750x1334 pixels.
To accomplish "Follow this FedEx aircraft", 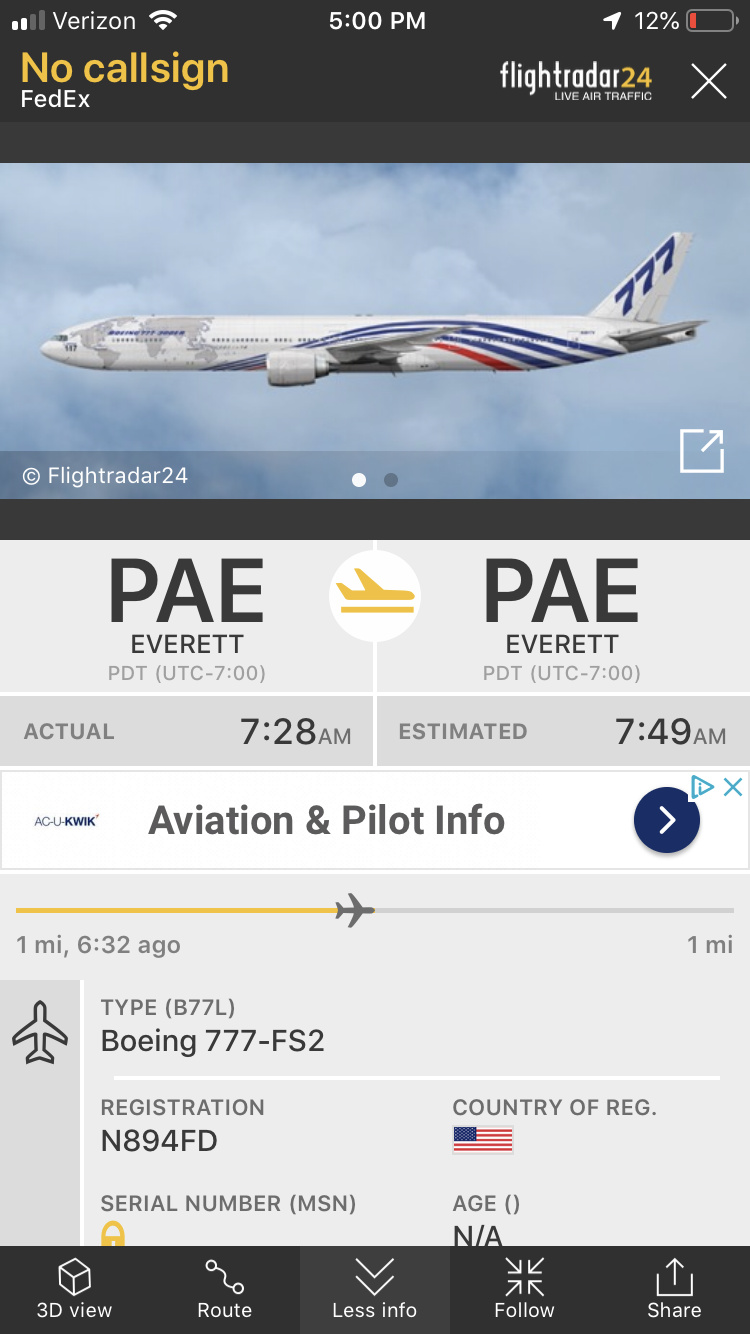I will point(524,1290).
